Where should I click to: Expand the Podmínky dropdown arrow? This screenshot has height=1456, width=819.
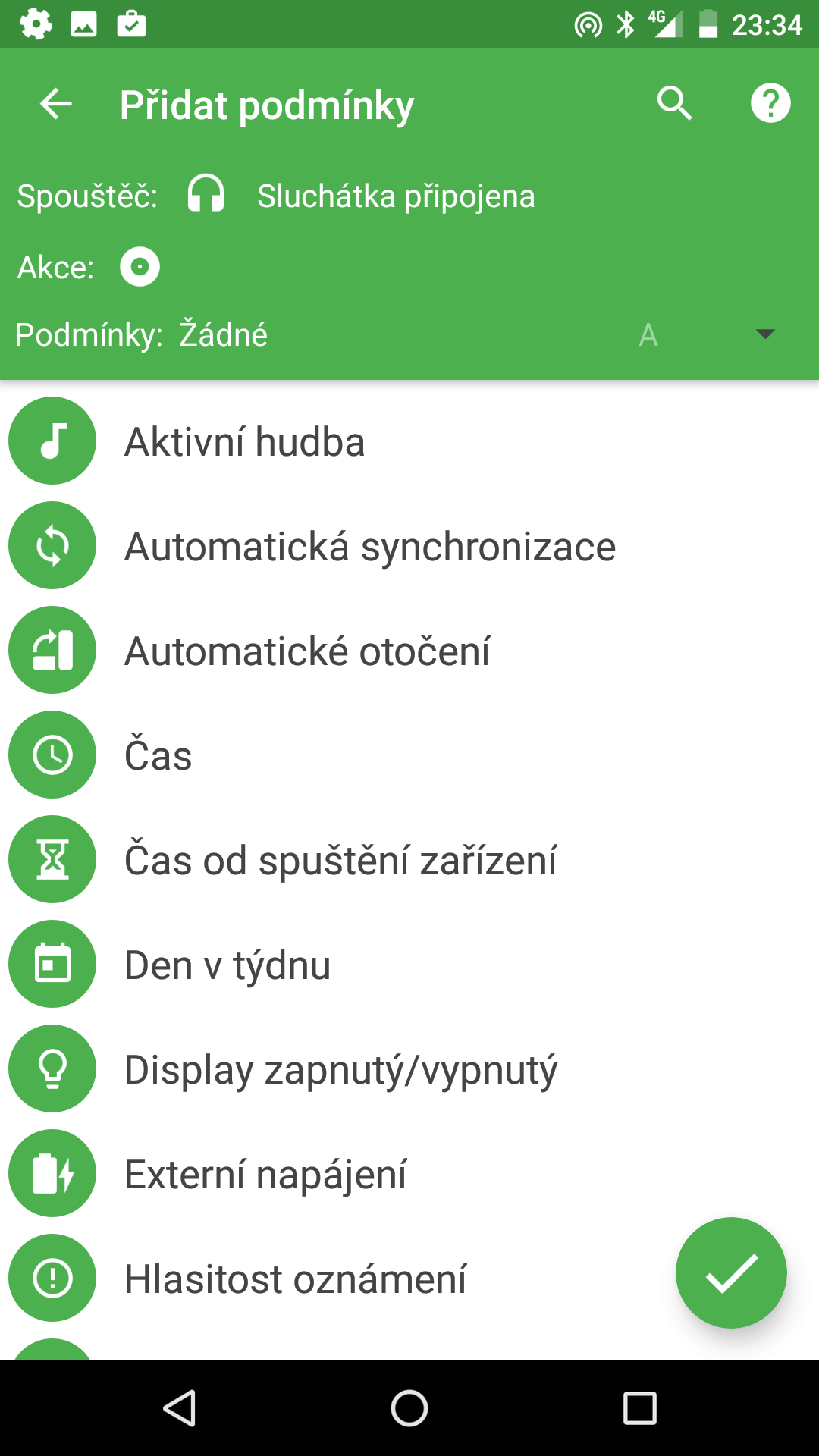click(765, 334)
